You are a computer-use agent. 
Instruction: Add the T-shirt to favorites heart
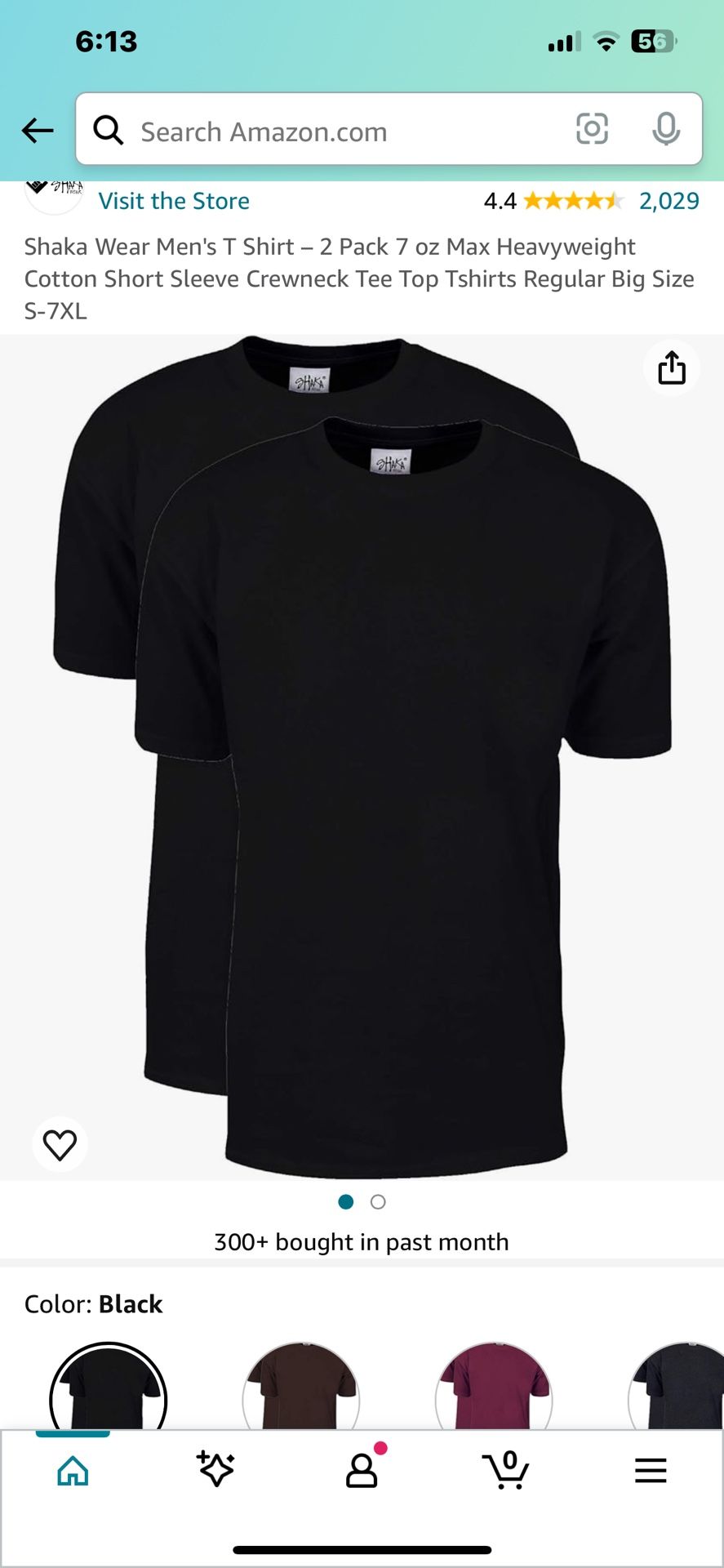pos(60,1144)
